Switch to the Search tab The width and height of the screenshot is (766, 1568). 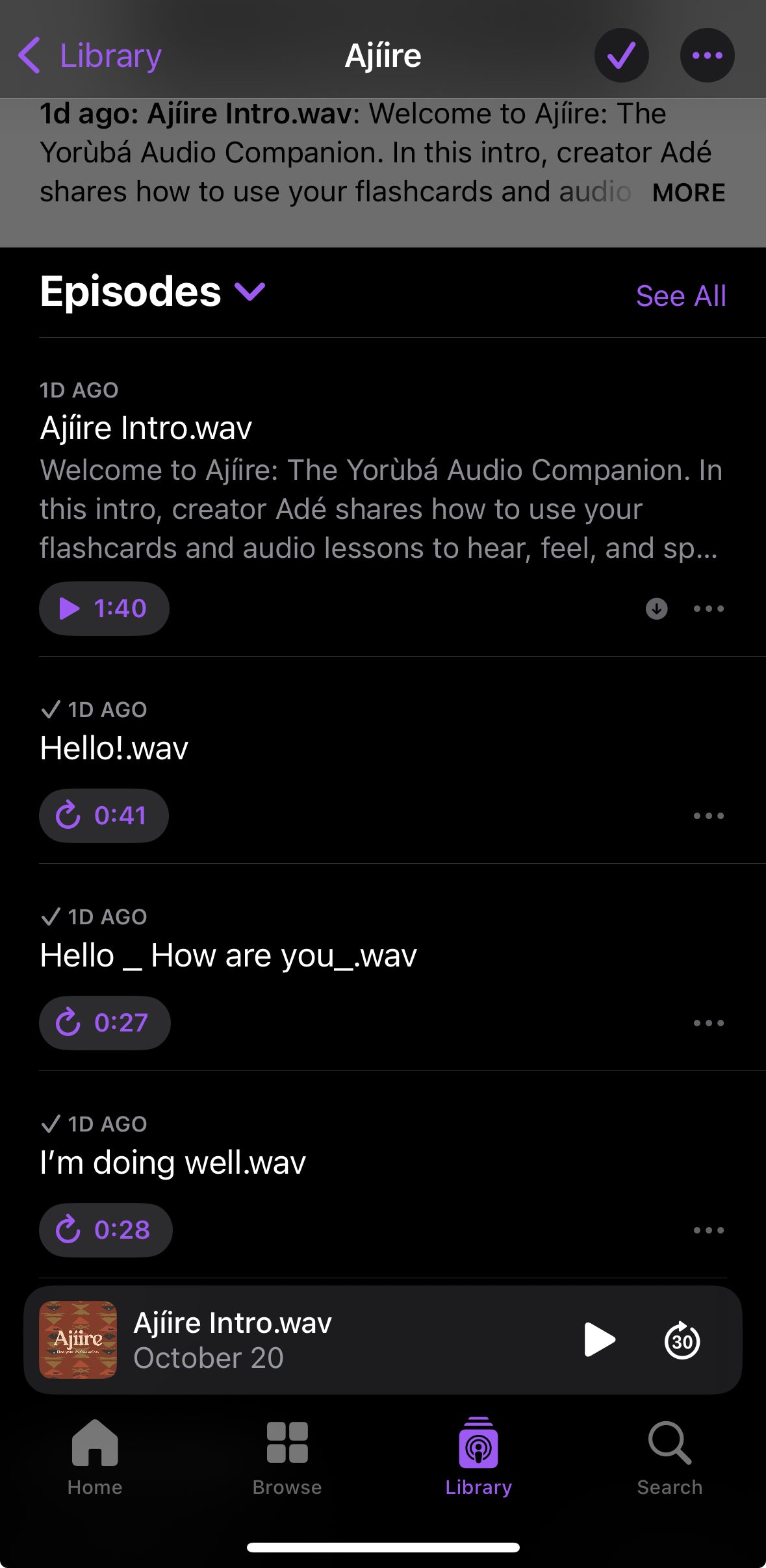point(669,1457)
